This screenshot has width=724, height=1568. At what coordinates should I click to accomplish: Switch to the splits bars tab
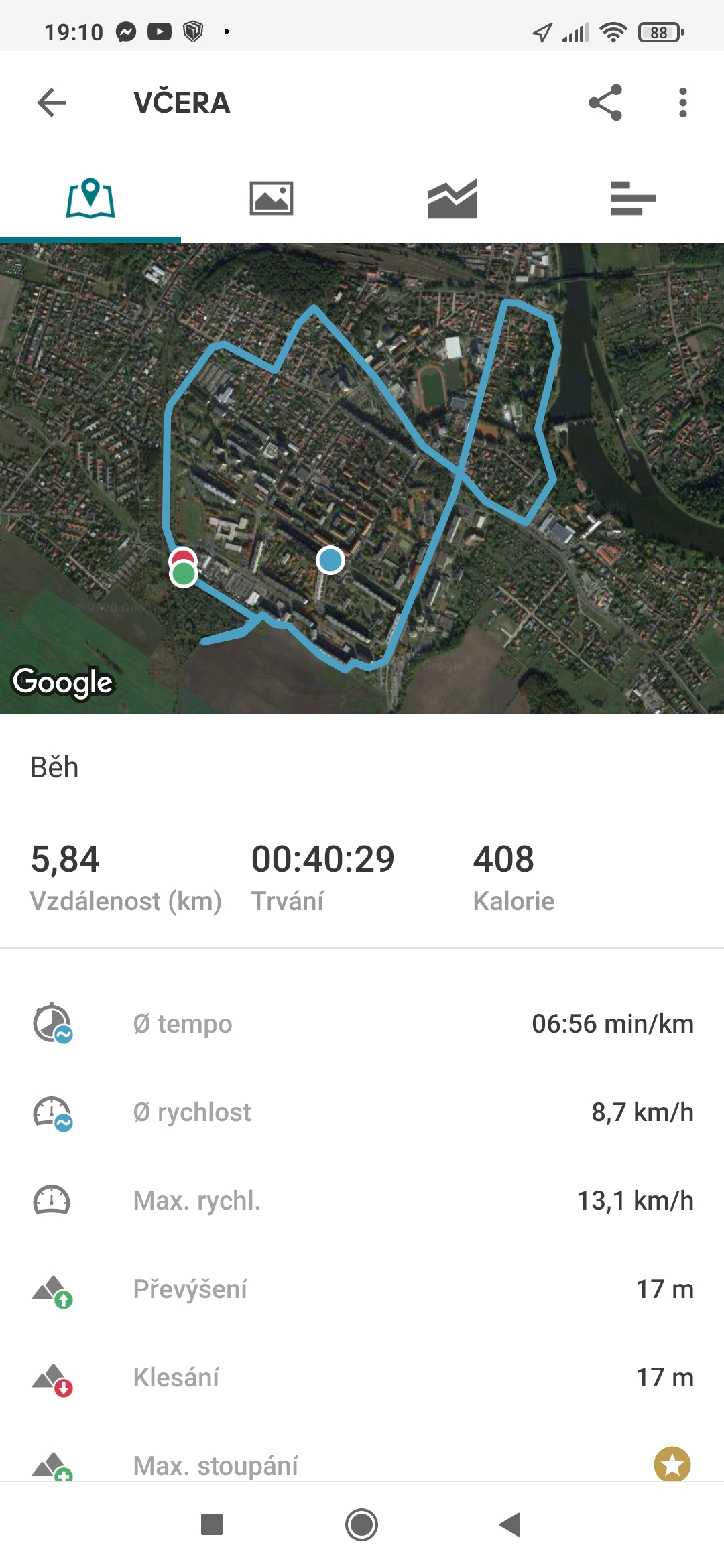(x=633, y=199)
